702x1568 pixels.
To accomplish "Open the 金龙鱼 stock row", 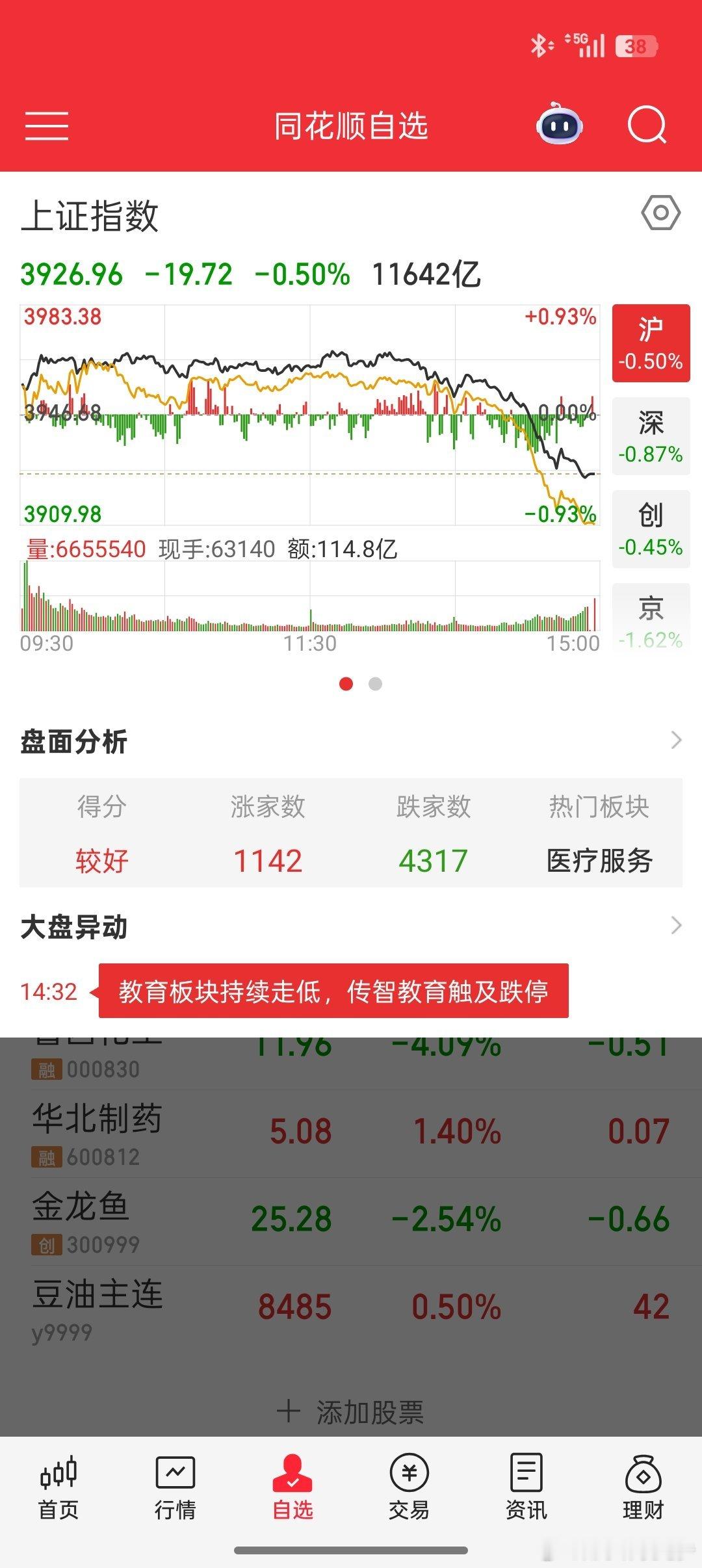I will pos(351,1222).
